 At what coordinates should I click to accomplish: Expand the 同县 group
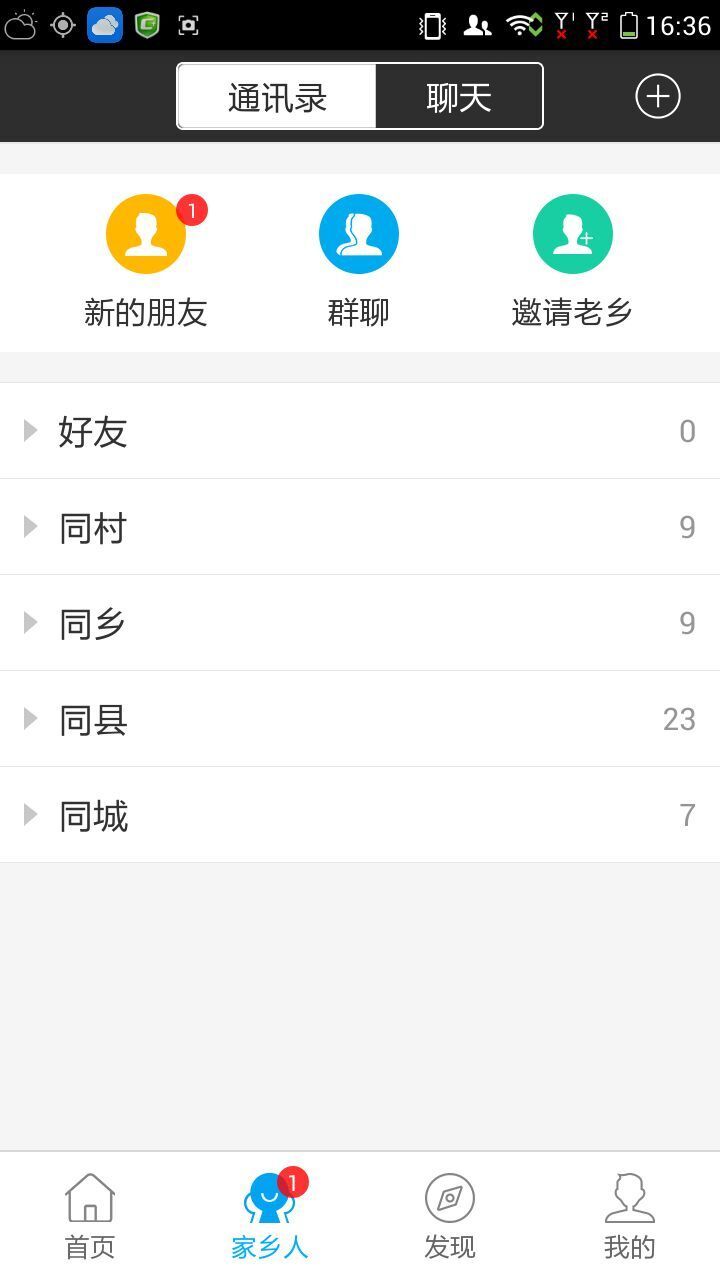click(360, 719)
